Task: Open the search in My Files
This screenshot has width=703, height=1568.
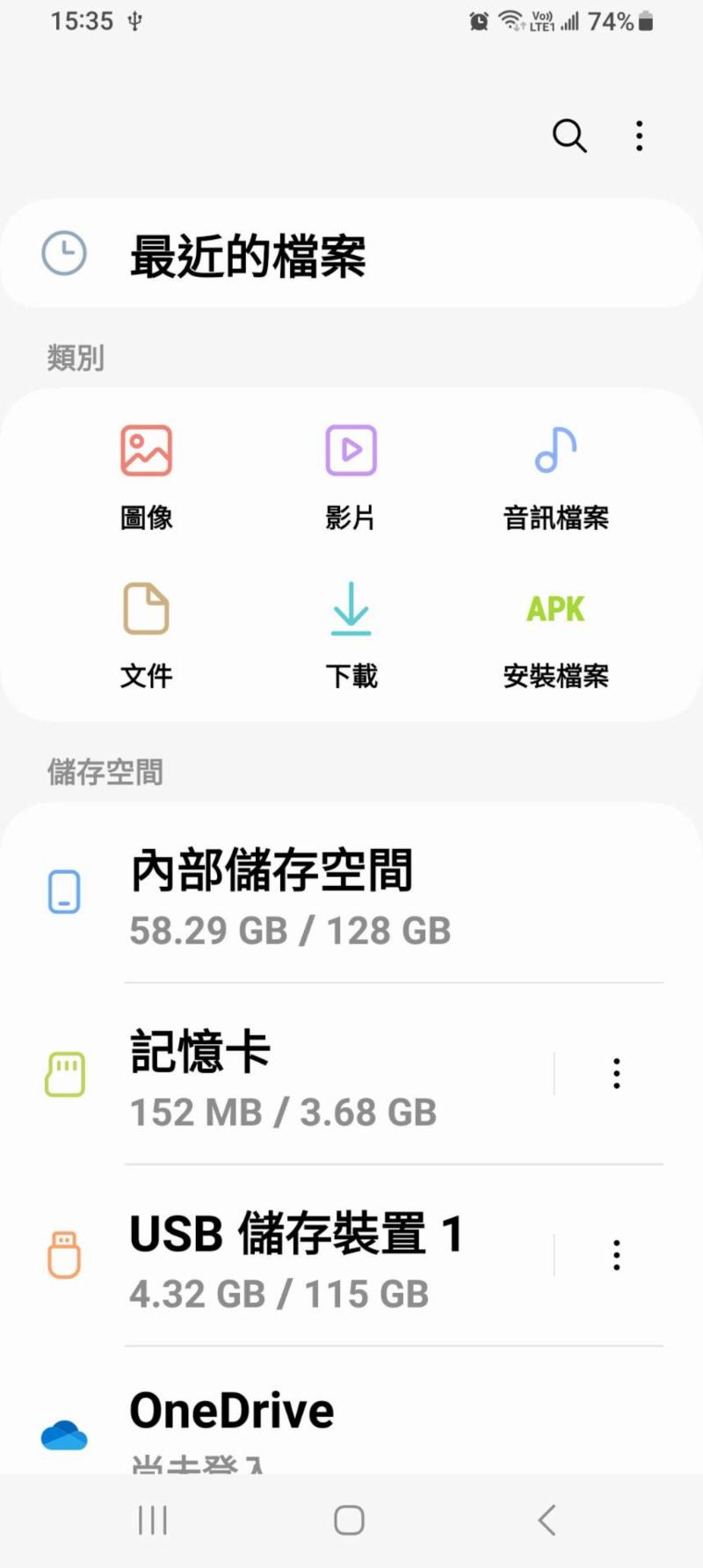Action: (569, 136)
